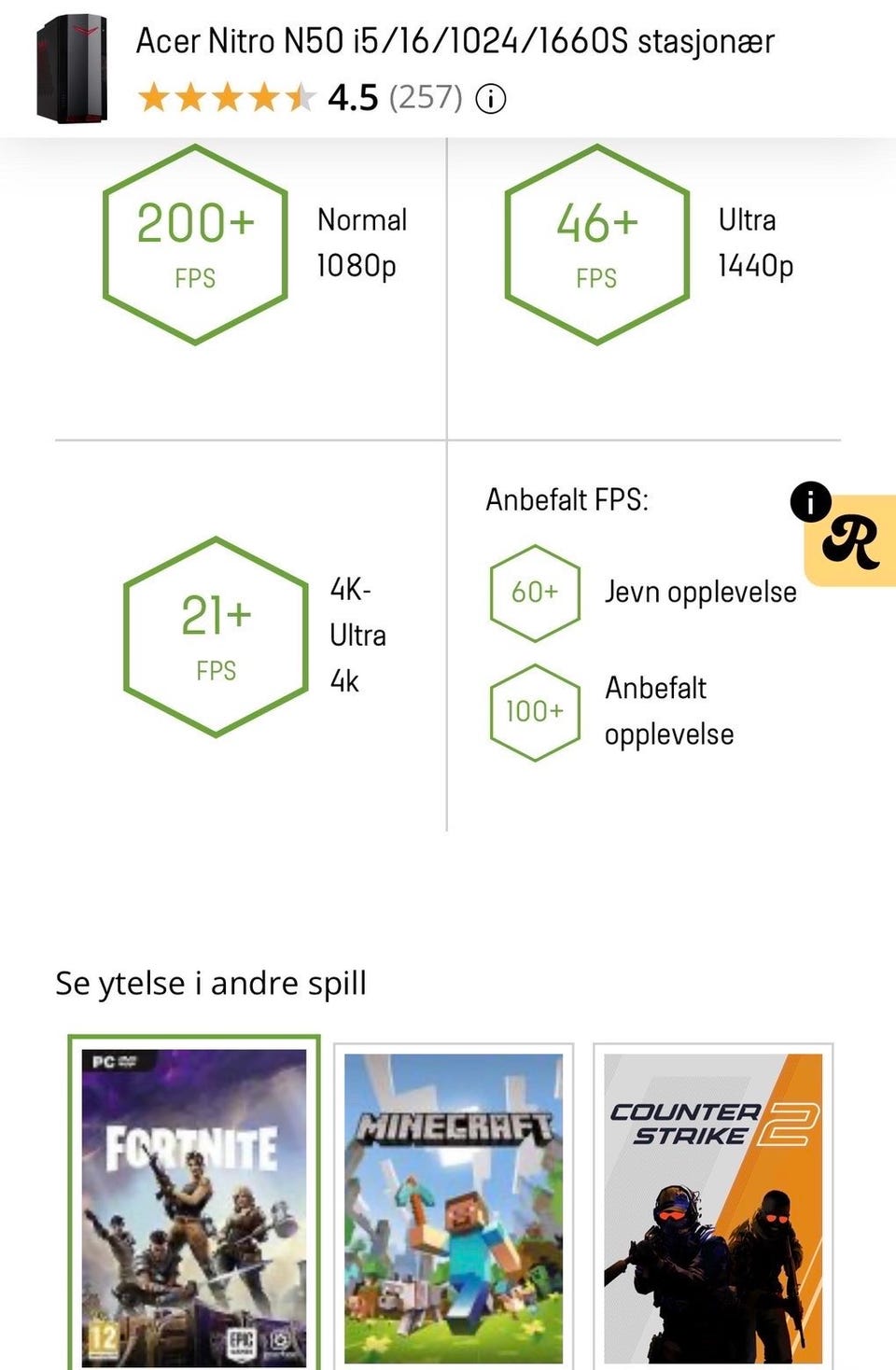
Task: Click the Ultra 1440p label
Action: point(755,243)
